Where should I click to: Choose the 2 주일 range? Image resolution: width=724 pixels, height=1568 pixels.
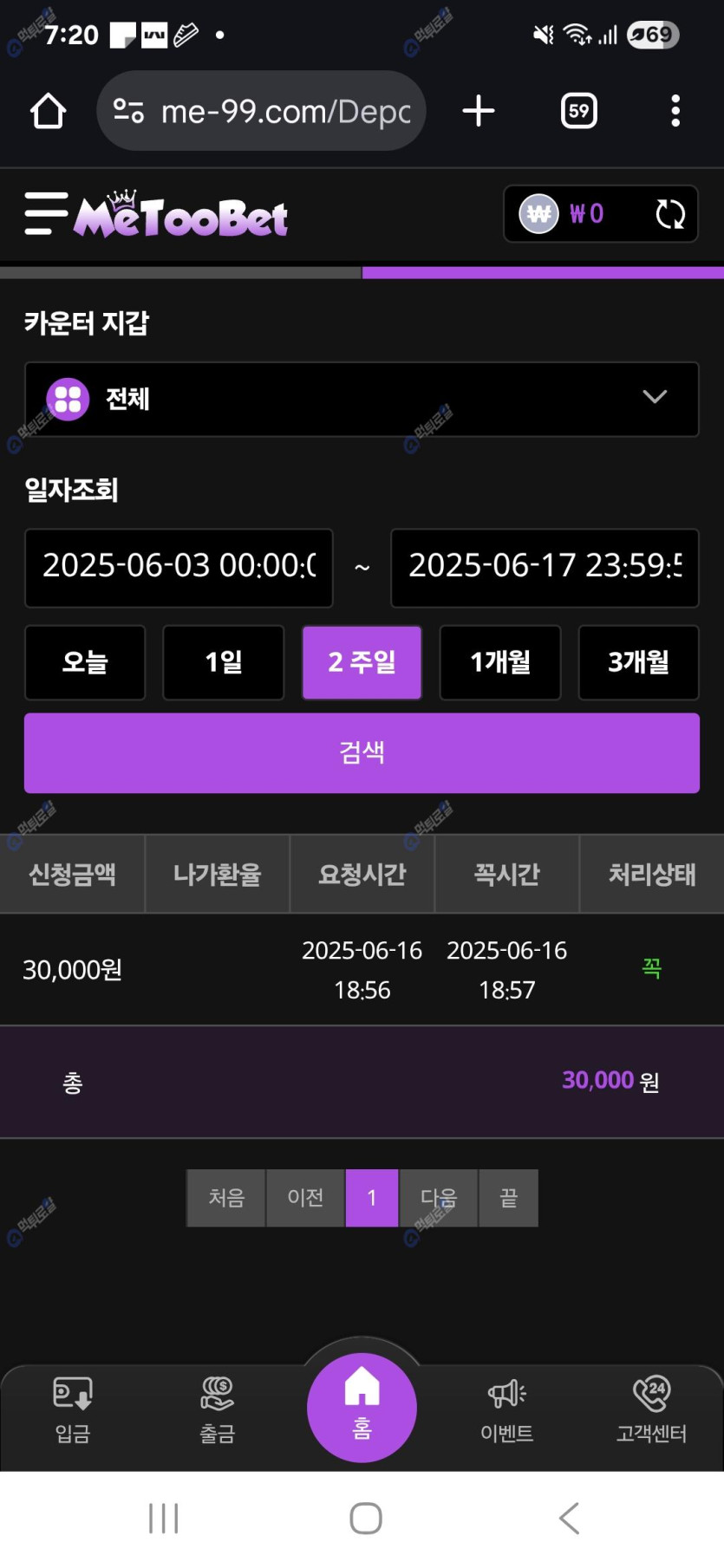click(x=362, y=662)
